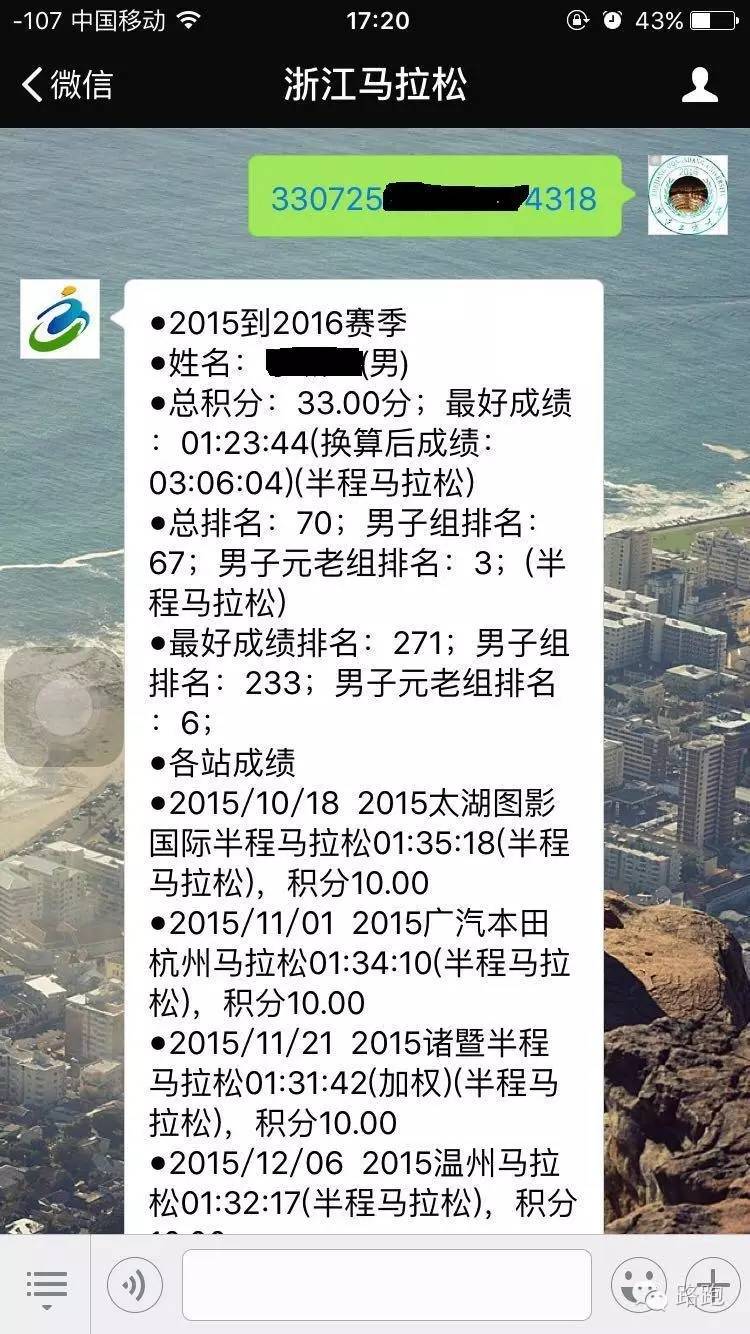Switch to the official account menu
Screen dimensions: 750x1334
click(x=46, y=1285)
